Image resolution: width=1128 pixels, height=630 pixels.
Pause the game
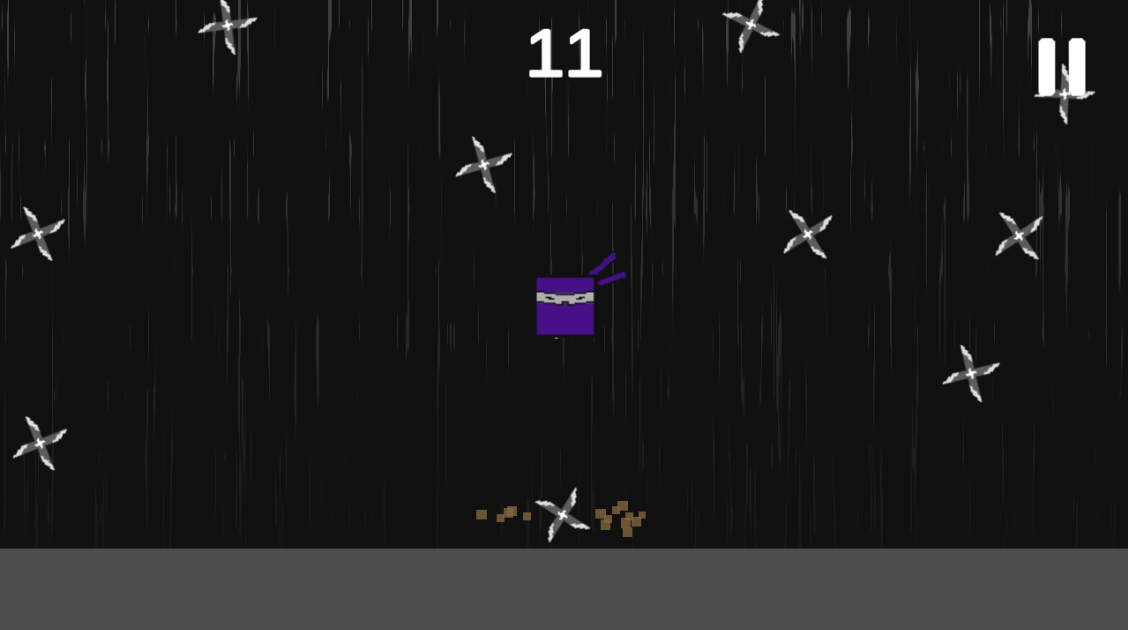coord(1061,67)
